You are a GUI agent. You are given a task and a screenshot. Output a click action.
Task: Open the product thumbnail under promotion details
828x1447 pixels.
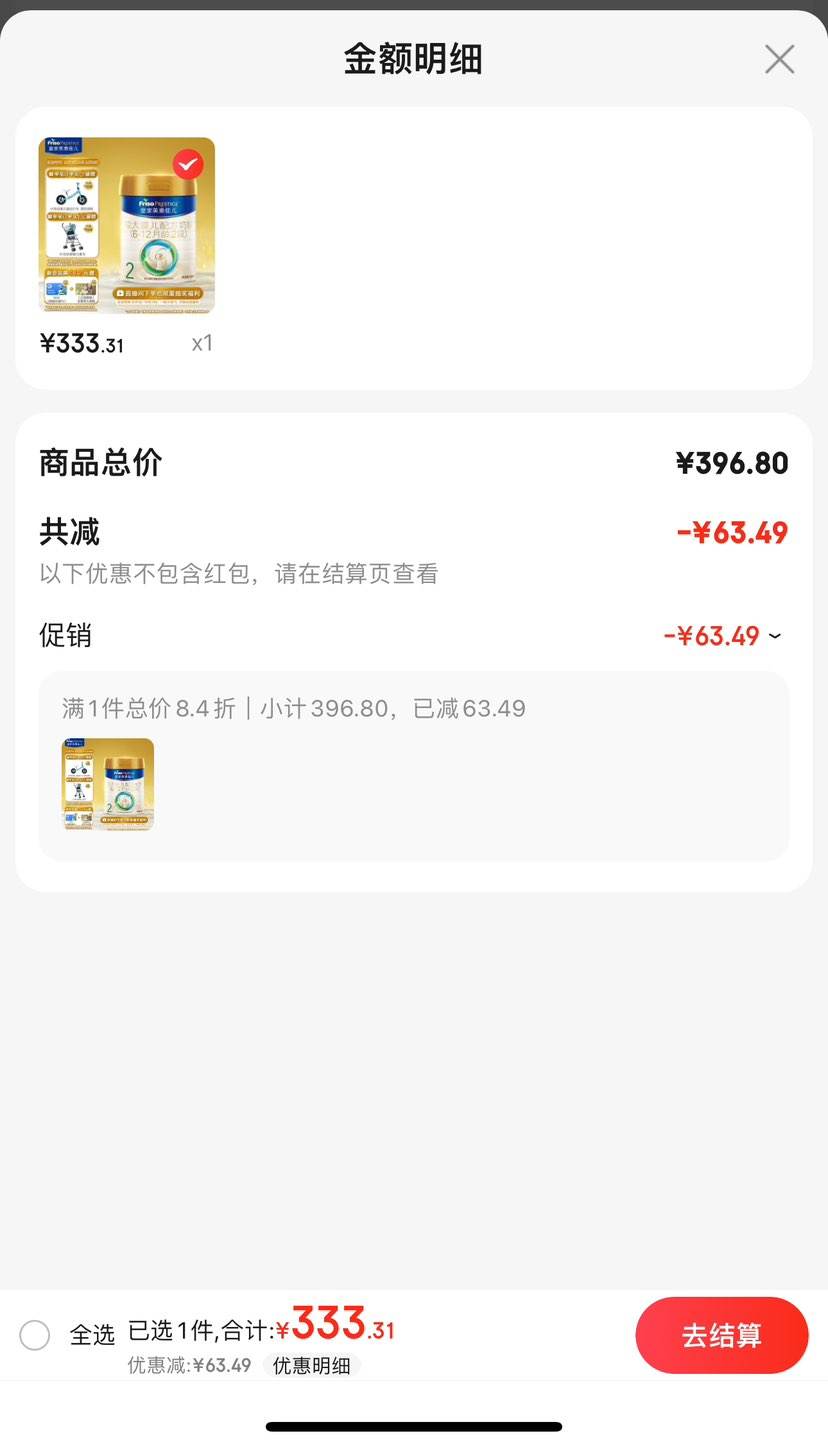click(x=109, y=784)
